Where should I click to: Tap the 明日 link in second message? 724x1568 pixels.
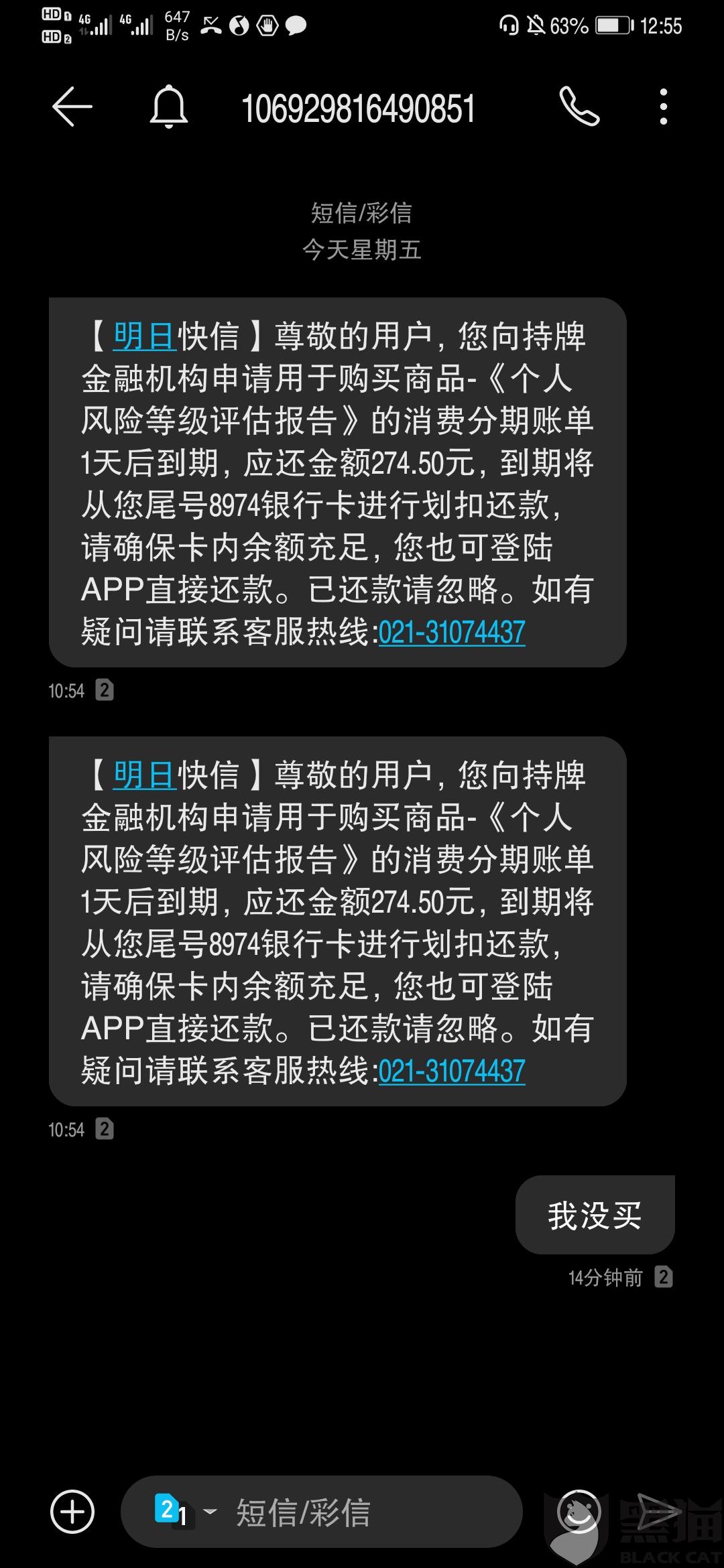[143, 775]
